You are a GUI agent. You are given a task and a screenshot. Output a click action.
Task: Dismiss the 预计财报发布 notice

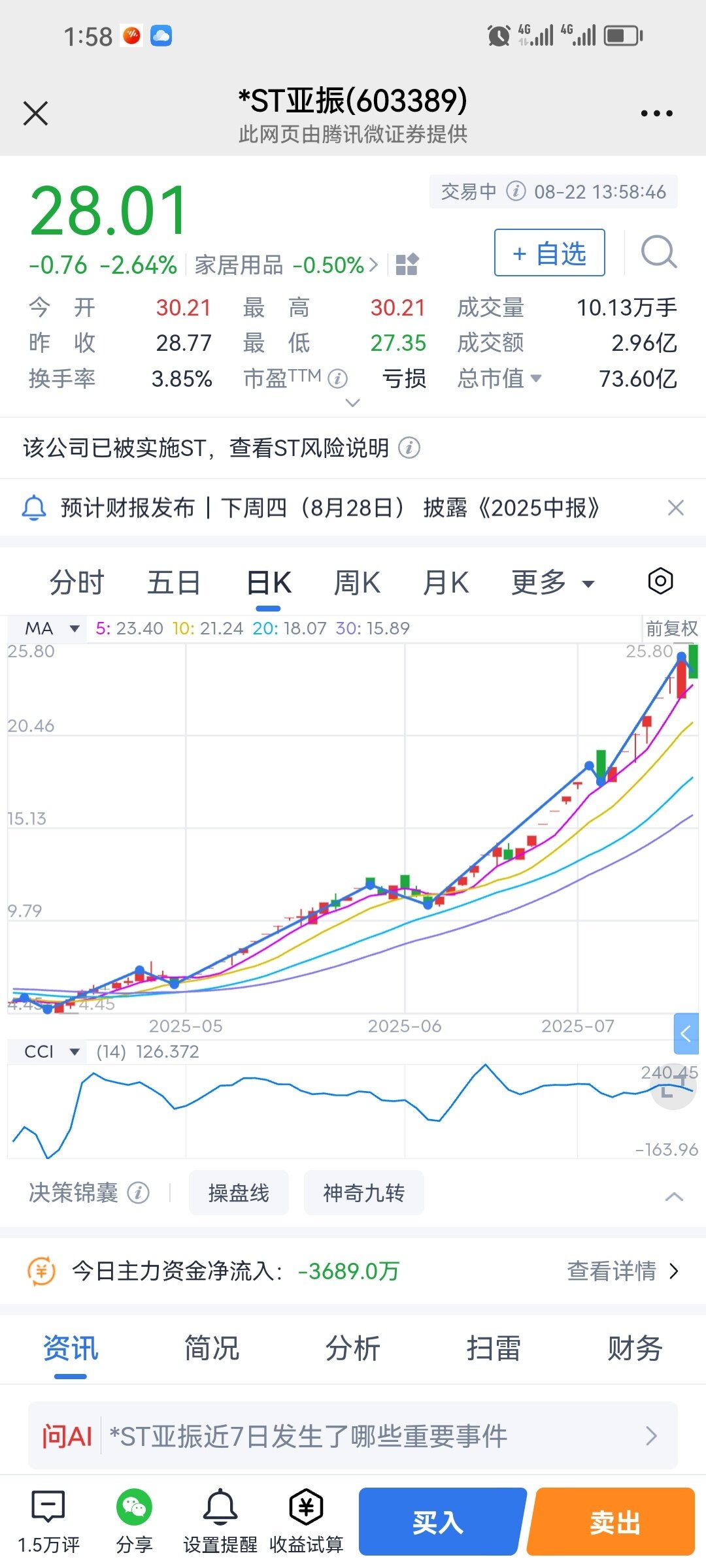click(675, 508)
